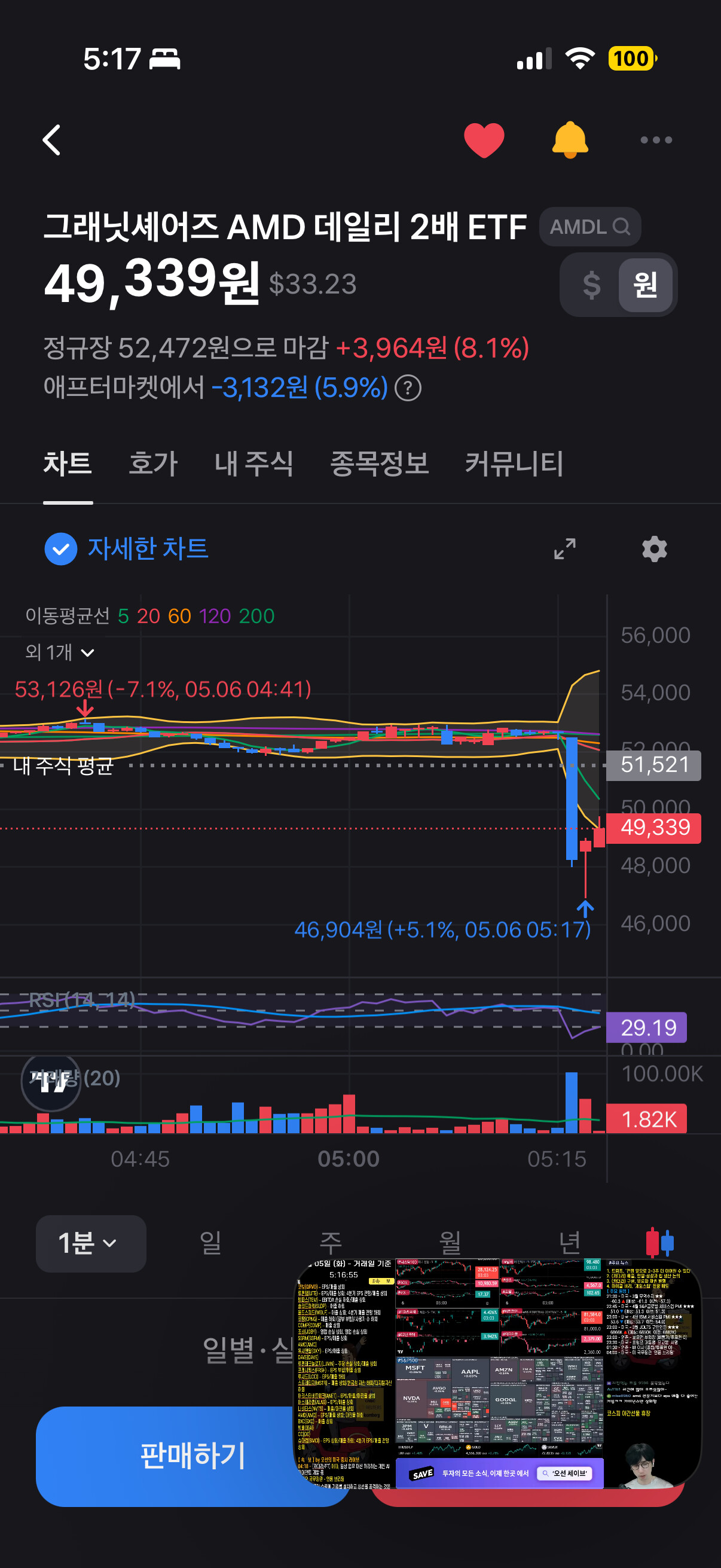Open the 1분 interval dropdown
The width and height of the screenshot is (721, 1568).
[x=91, y=1243]
